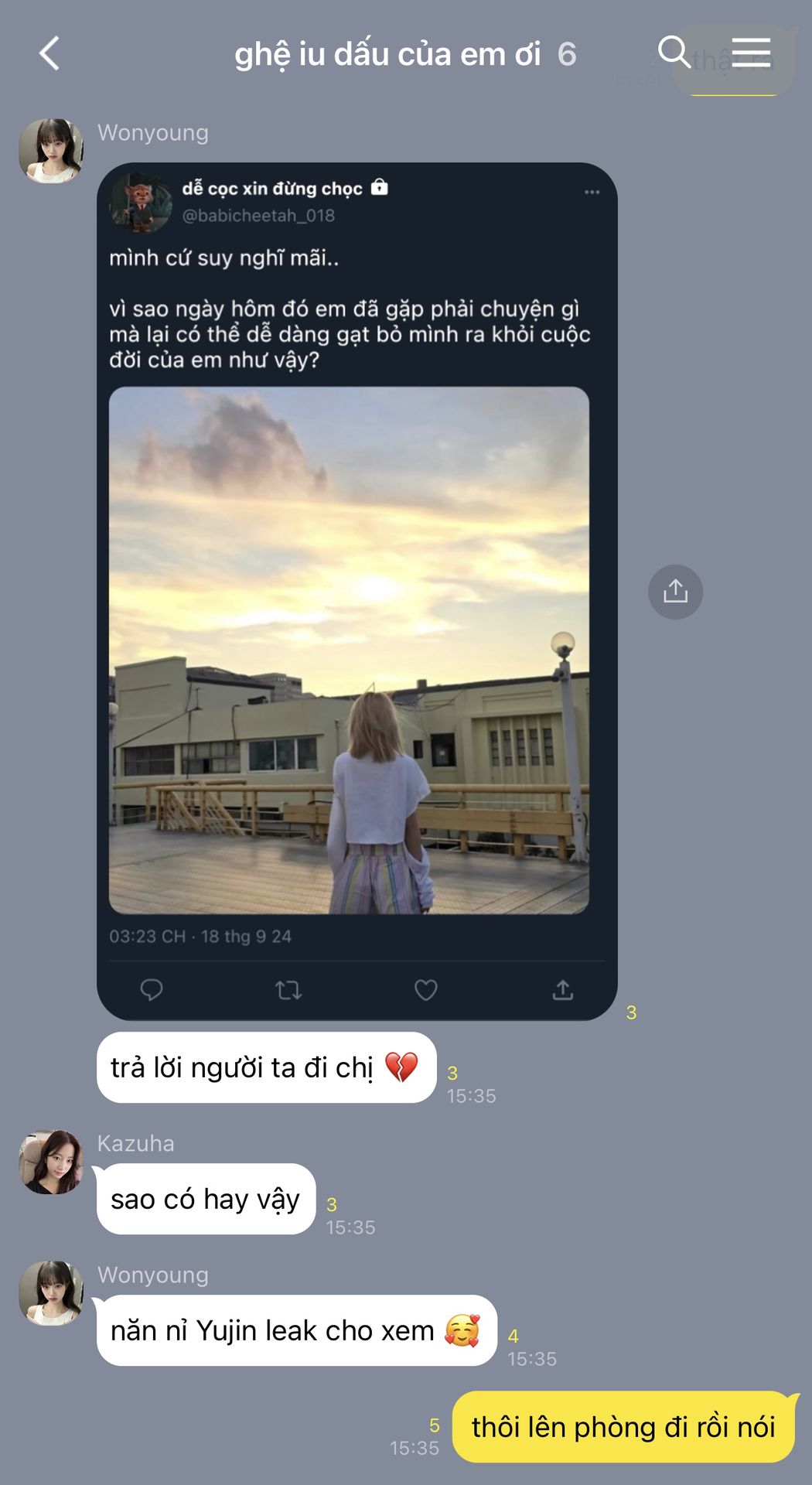
Task: Go back to the chat list
Action: point(49,54)
